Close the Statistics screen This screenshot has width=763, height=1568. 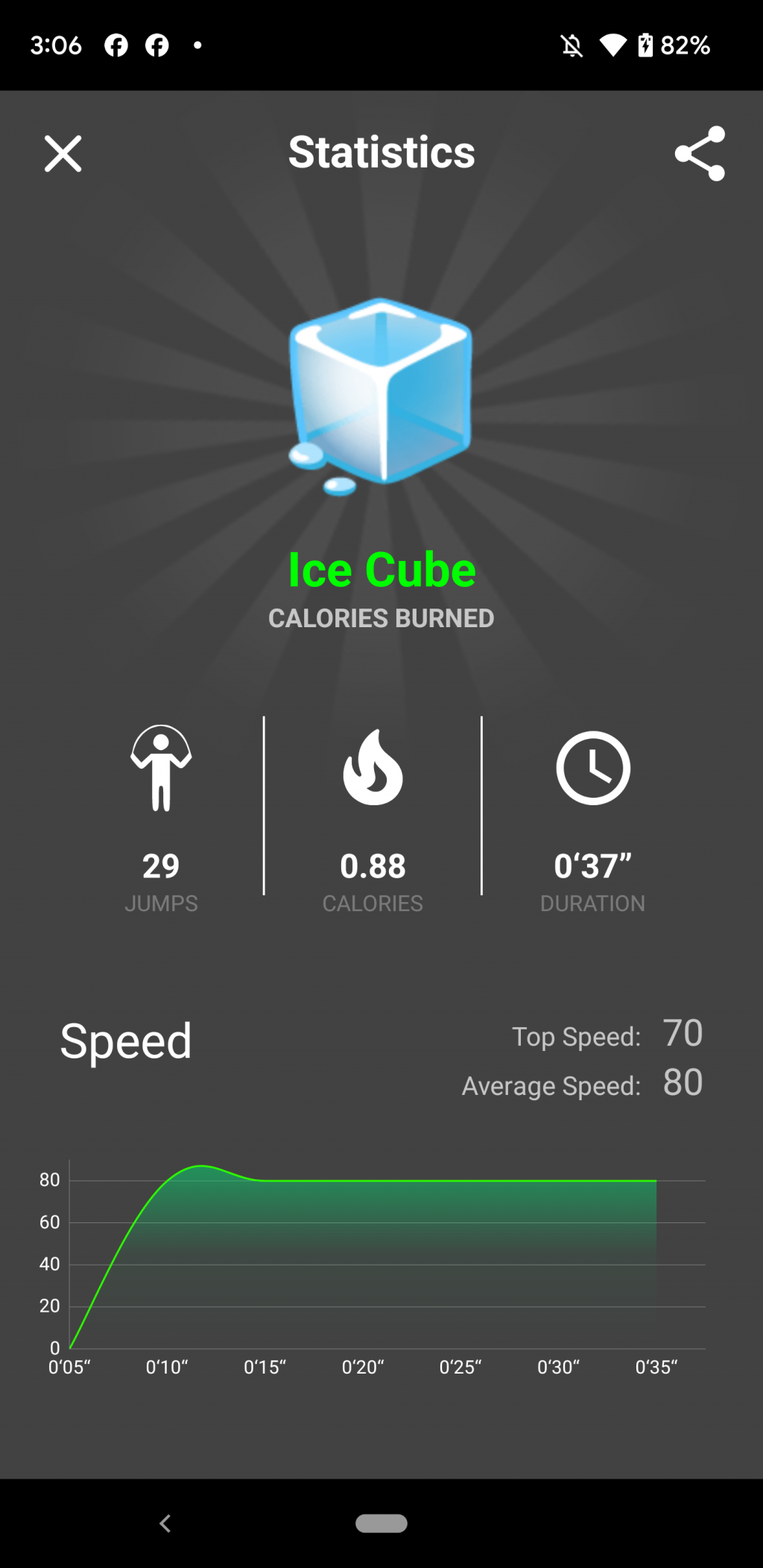click(63, 153)
